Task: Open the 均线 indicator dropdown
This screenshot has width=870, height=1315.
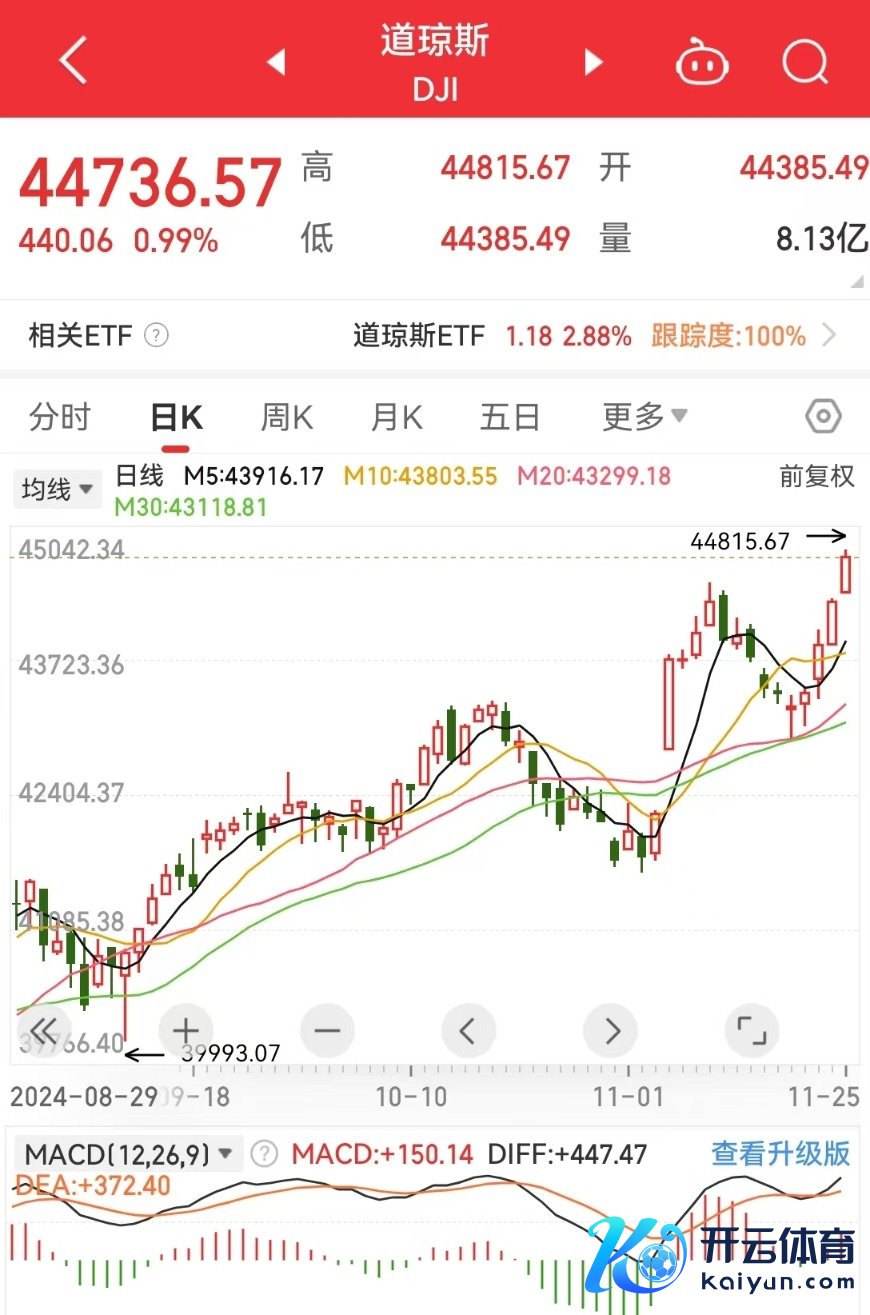Action: click(x=58, y=490)
